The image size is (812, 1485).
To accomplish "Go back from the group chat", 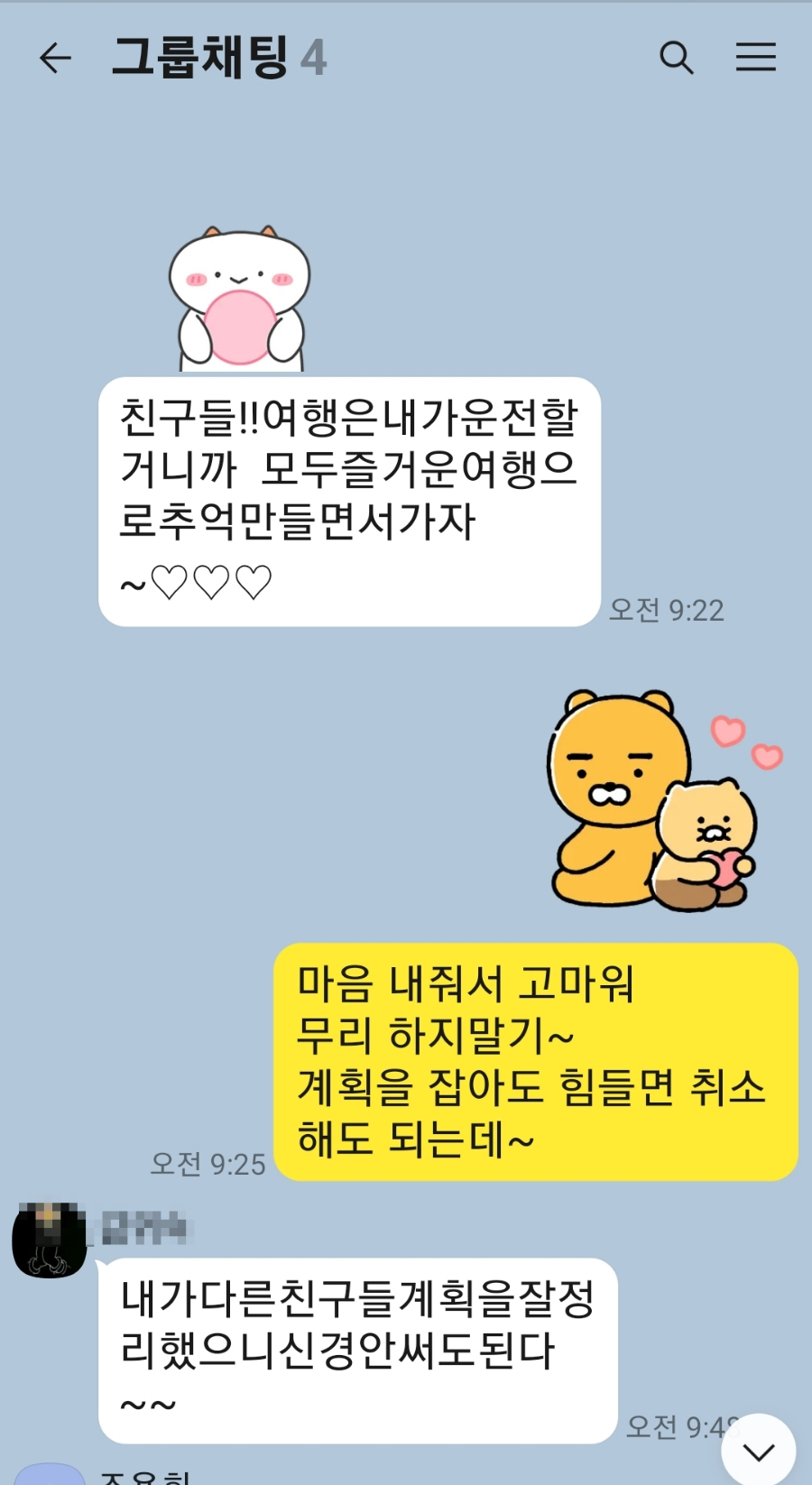I will 55,58.
